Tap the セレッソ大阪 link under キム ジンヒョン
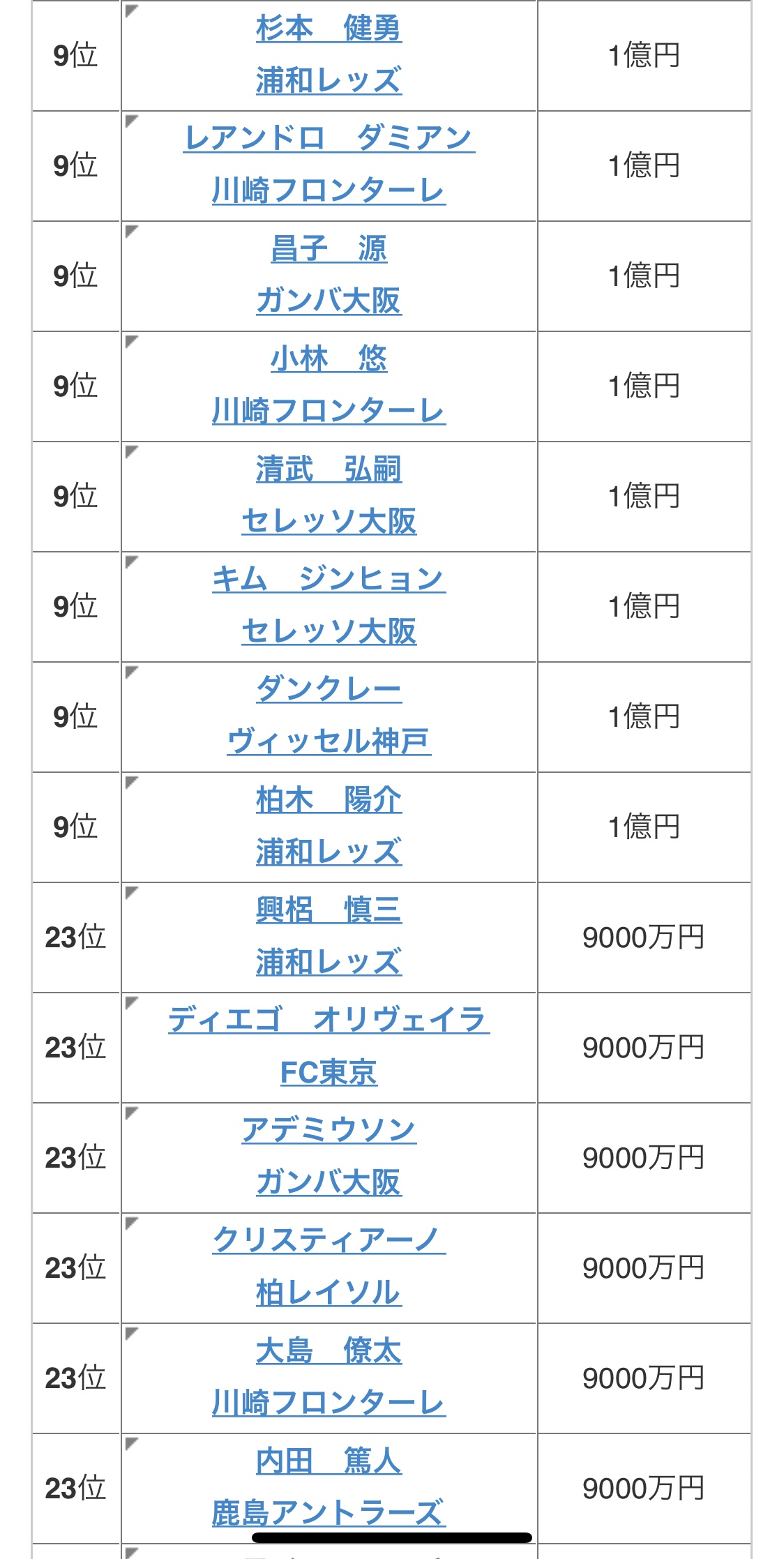This screenshot has height=1559, width=784. tap(329, 631)
